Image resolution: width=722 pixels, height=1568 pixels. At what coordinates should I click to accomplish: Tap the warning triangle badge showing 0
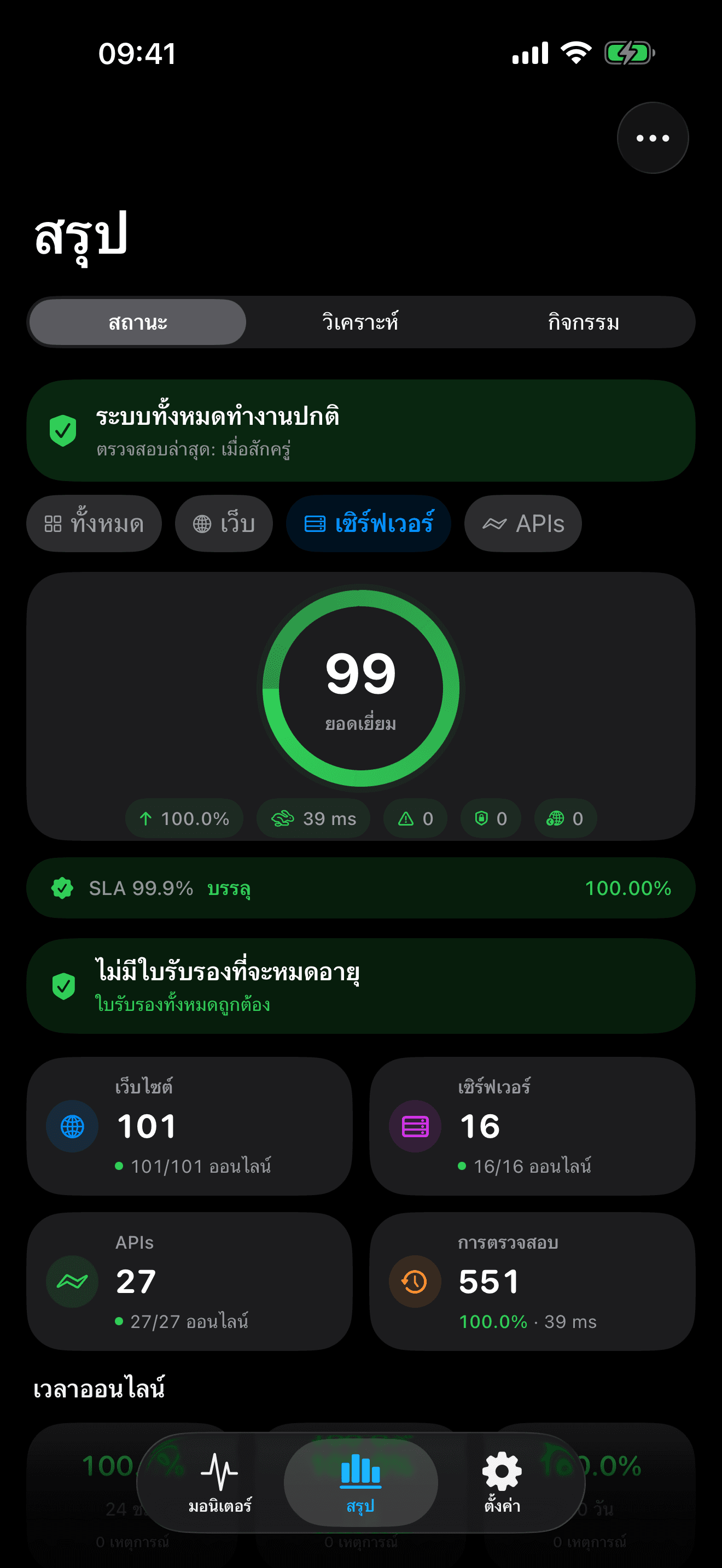(x=415, y=818)
